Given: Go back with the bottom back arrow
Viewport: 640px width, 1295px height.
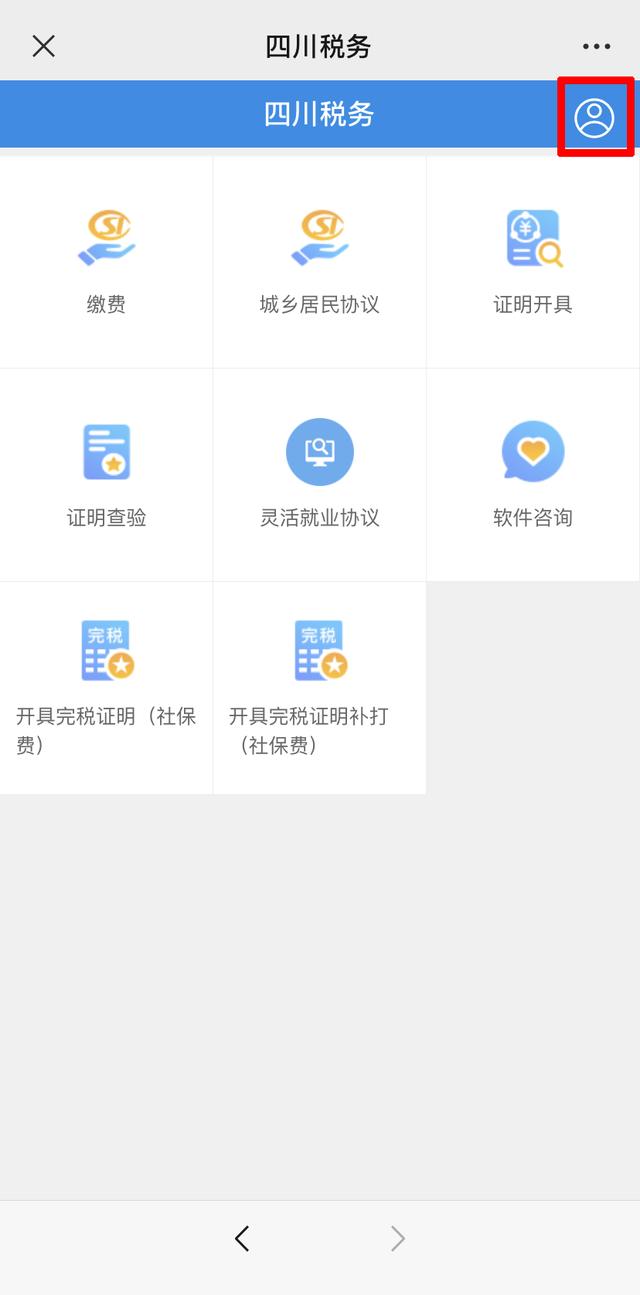Looking at the screenshot, I should [241, 1239].
